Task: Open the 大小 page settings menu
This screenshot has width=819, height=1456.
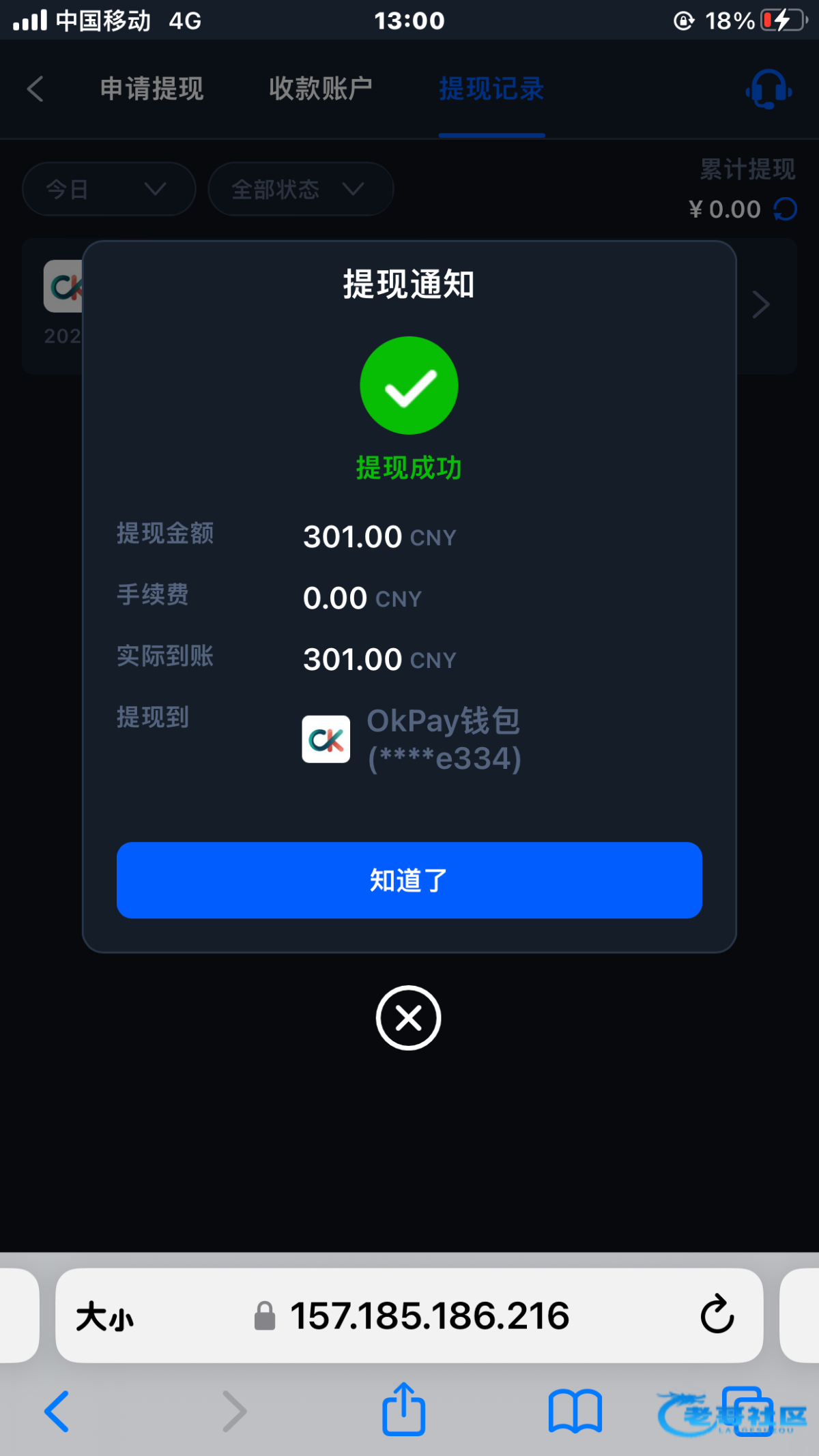Action: click(105, 1316)
